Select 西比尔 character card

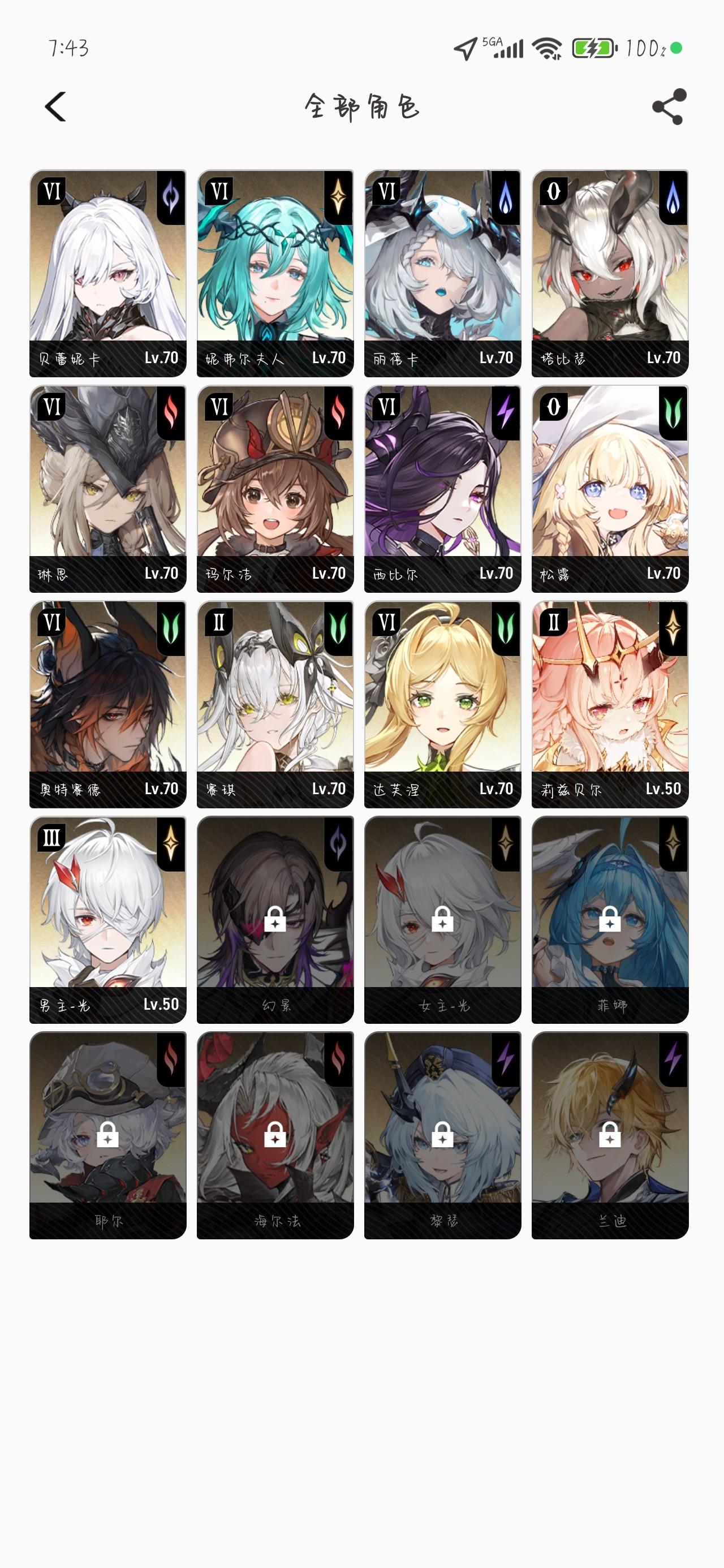443,489
